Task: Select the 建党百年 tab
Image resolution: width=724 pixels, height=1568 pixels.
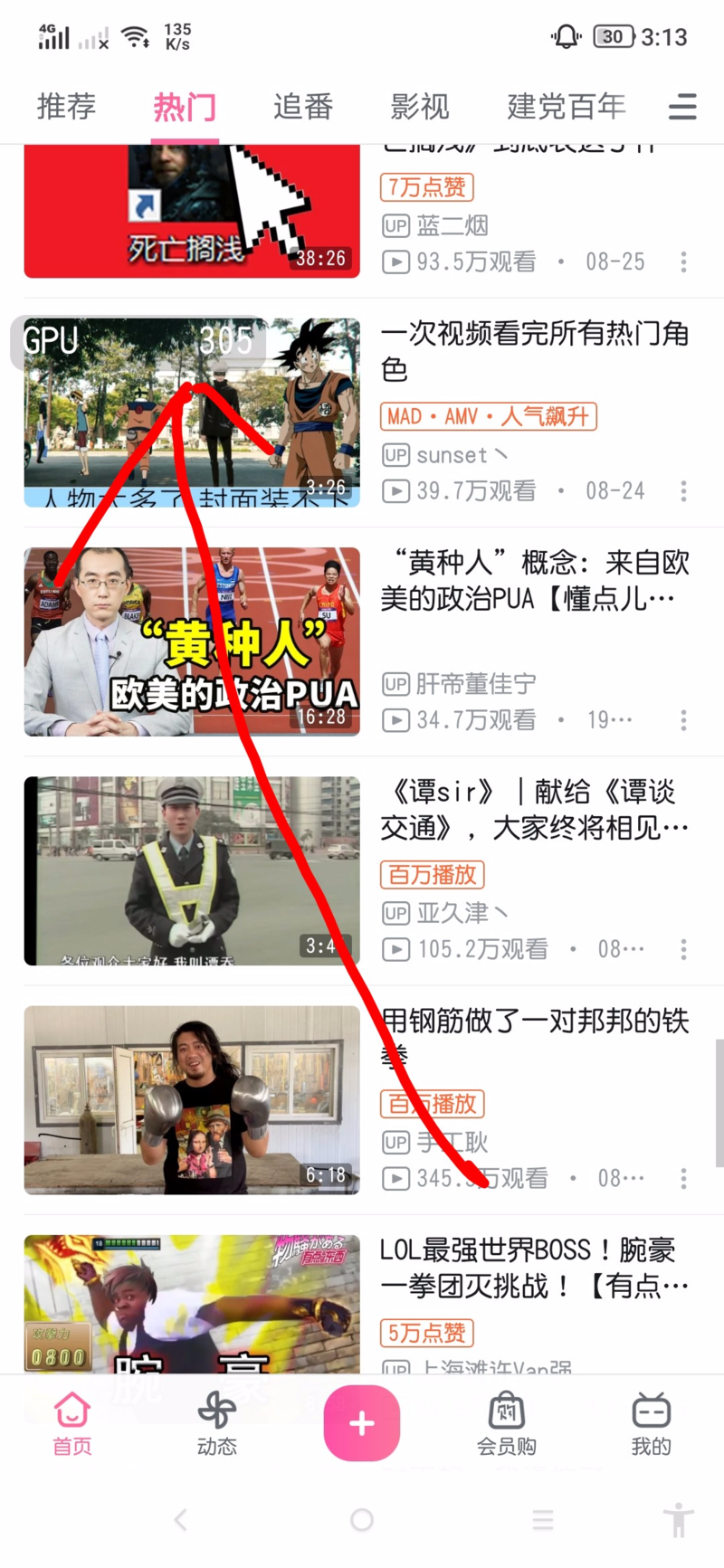Action: [x=567, y=107]
